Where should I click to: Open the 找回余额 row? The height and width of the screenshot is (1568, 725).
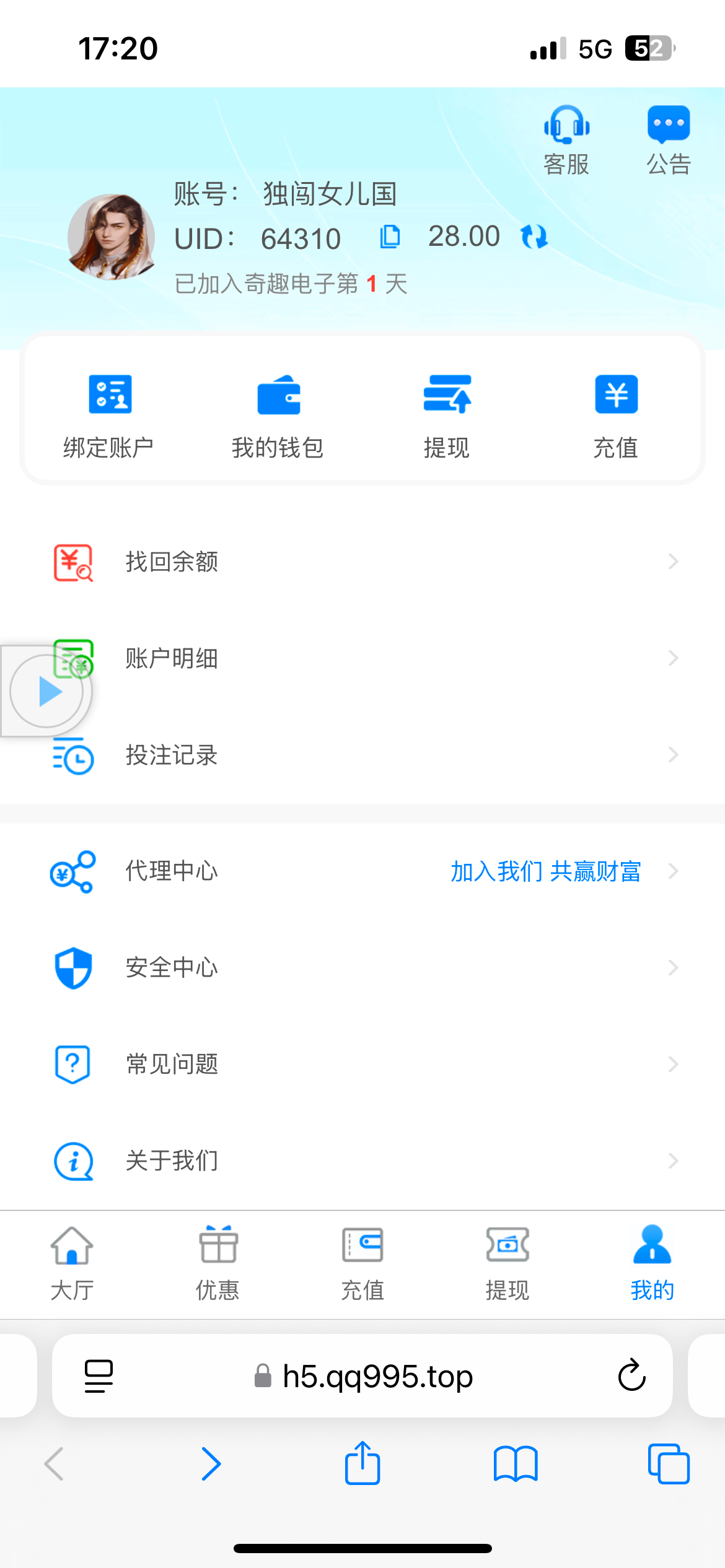[362, 562]
